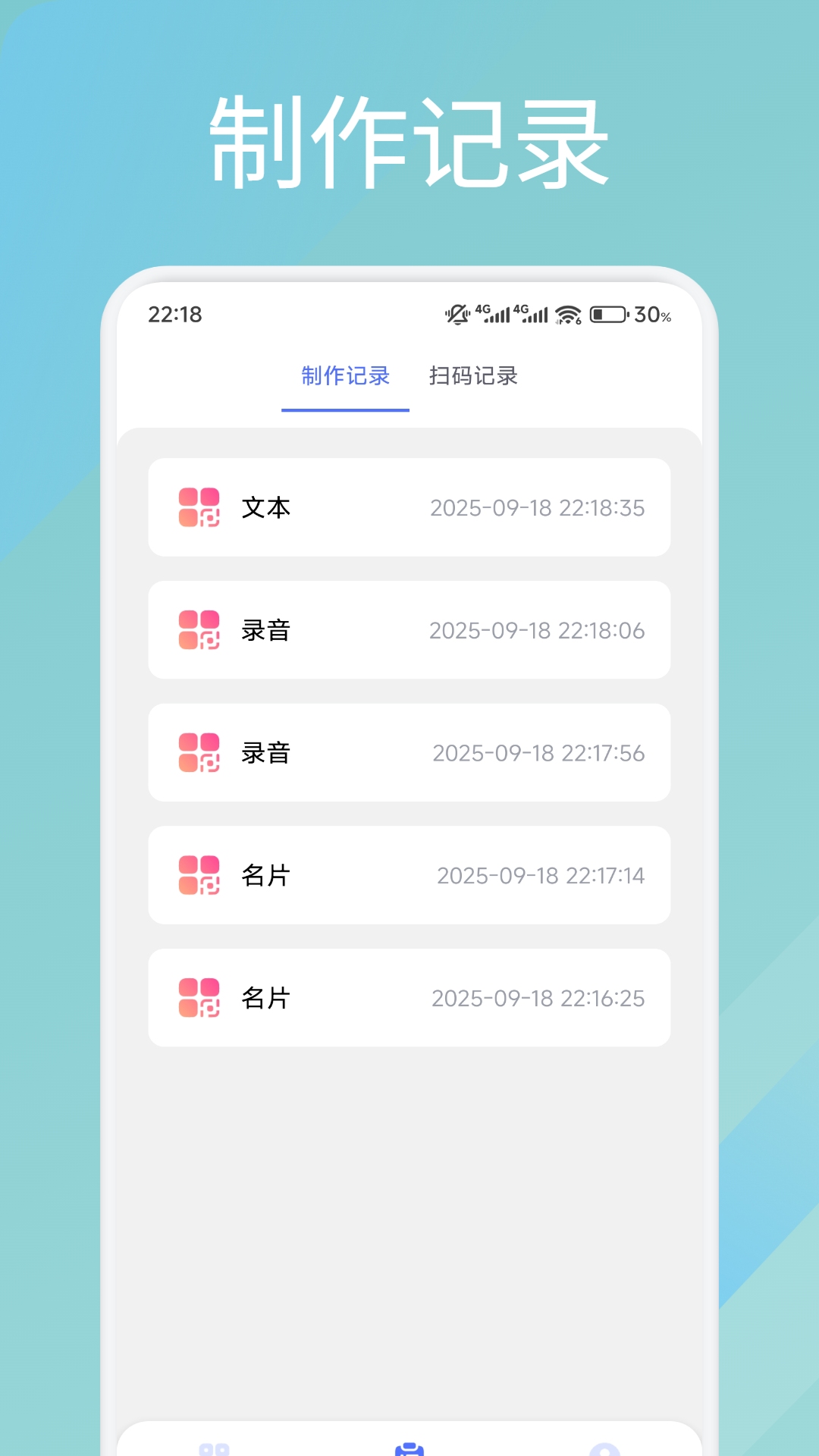Image resolution: width=819 pixels, height=1456 pixels.
Task: Open the 录音 entry timestamped 22:17:56
Action: tap(409, 753)
